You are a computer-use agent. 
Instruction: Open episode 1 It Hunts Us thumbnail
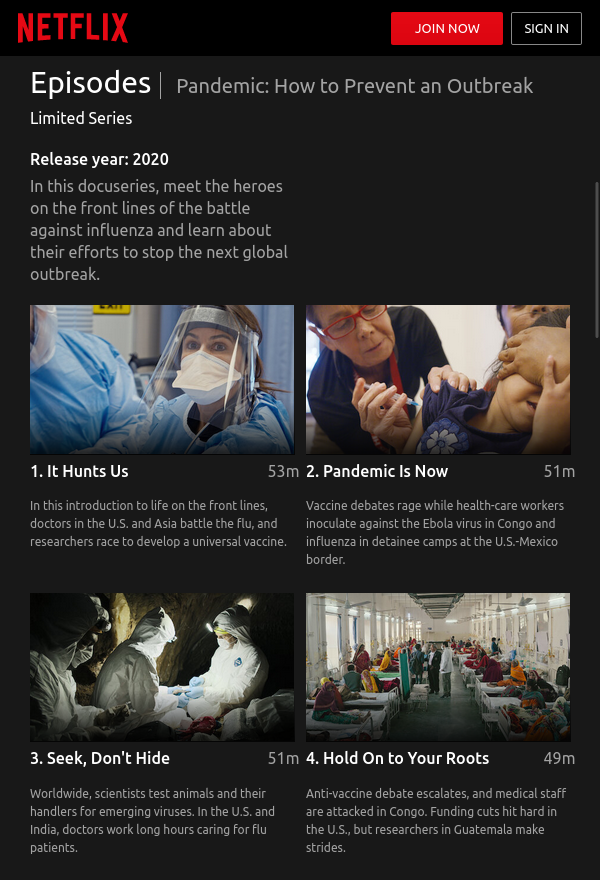[x=162, y=379]
